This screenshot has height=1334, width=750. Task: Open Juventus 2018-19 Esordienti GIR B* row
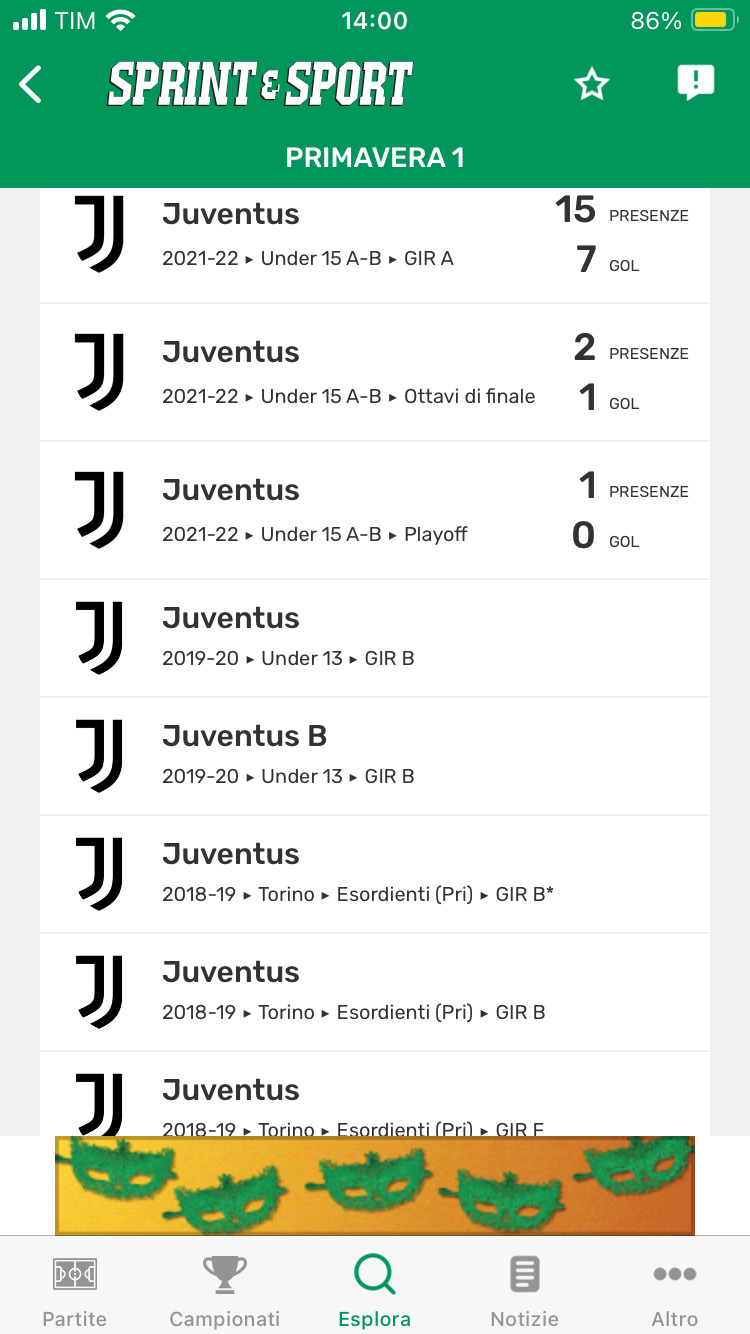tap(375, 874)
